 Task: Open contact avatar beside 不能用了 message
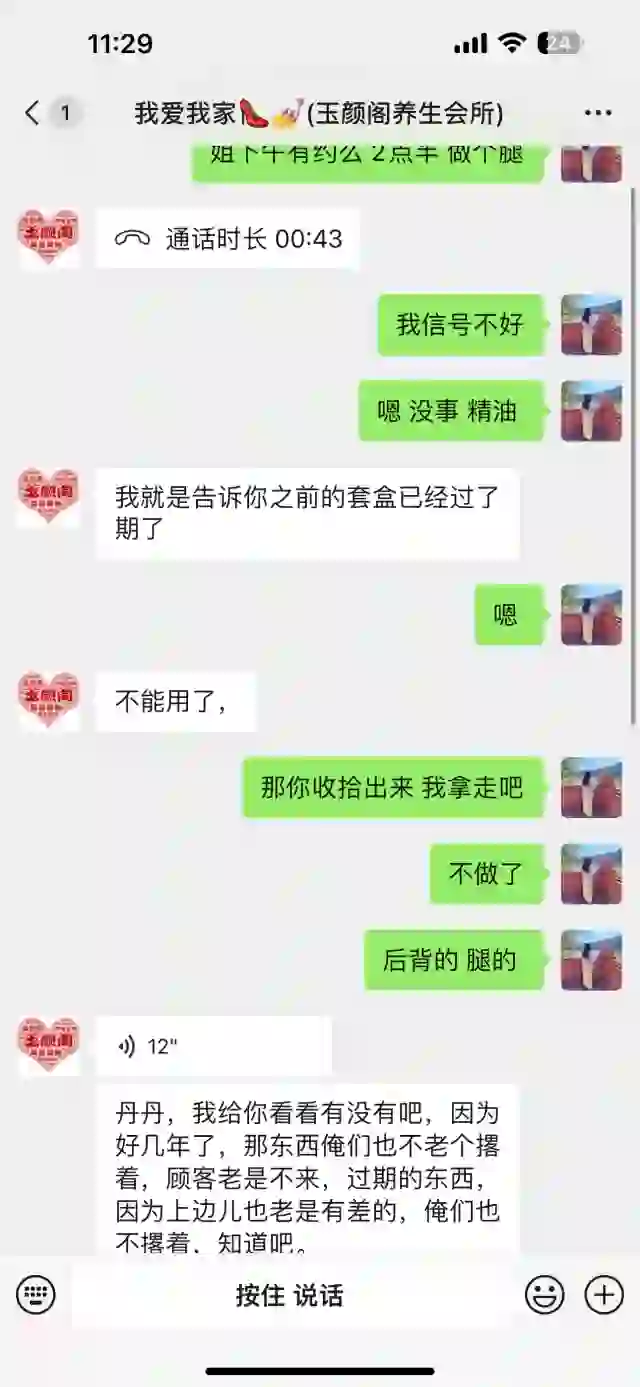pyautogui.click(x=48, y=701)
